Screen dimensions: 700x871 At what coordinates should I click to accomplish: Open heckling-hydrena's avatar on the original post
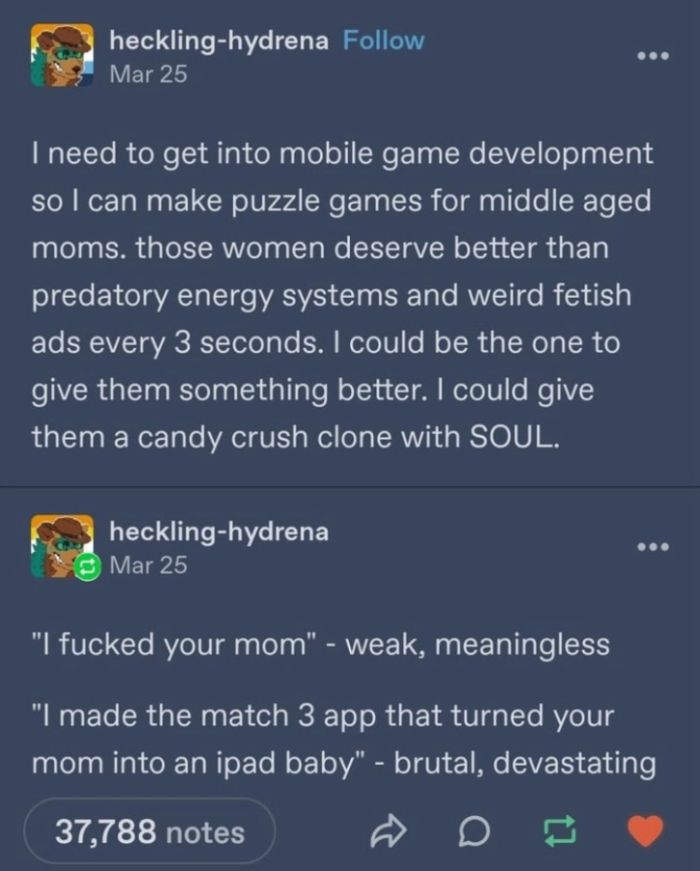point(62,55)
